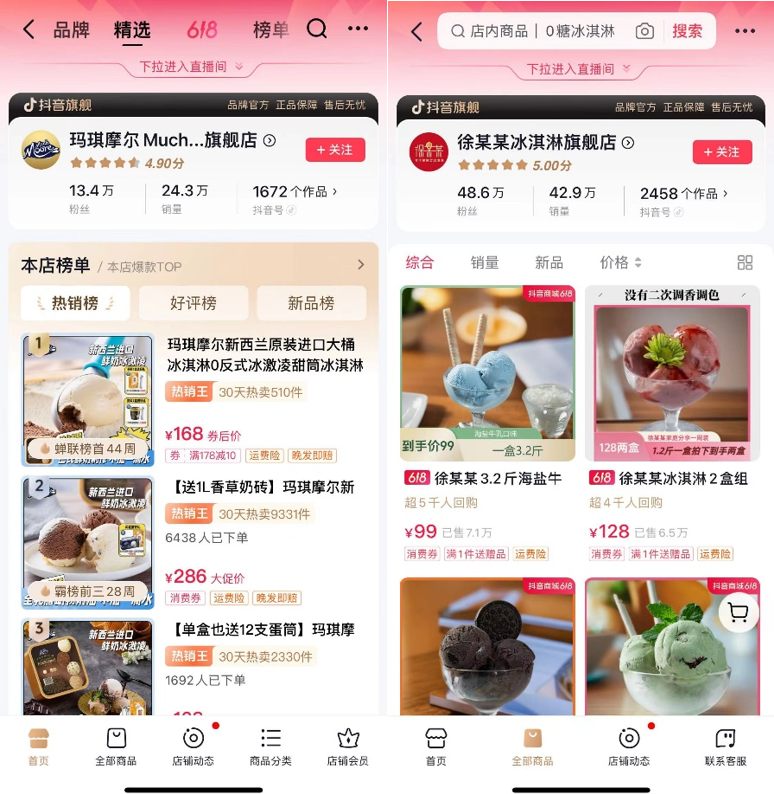Switch to the 品牌 top tab
The image size is (774, 794).
[71, 30]
